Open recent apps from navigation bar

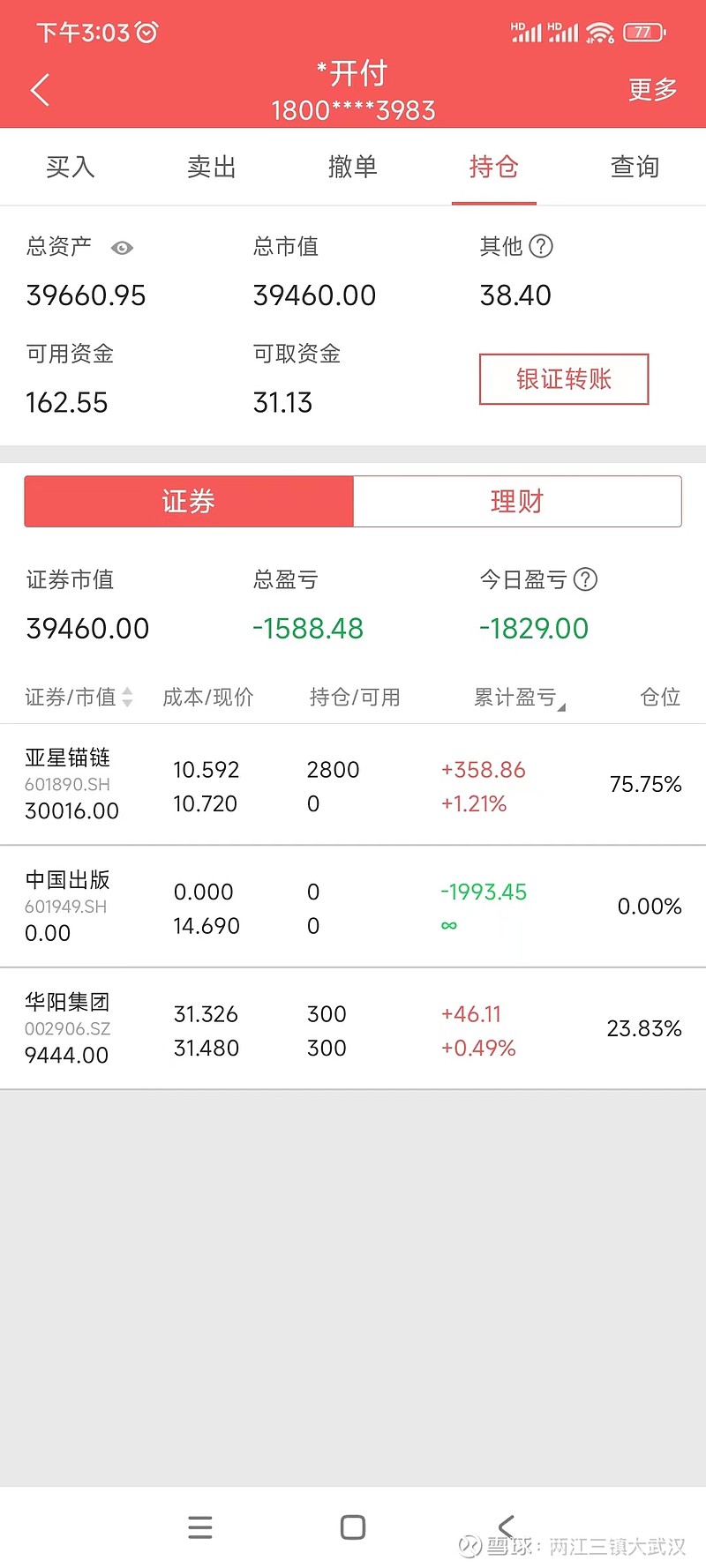[x=200, y=1527]
